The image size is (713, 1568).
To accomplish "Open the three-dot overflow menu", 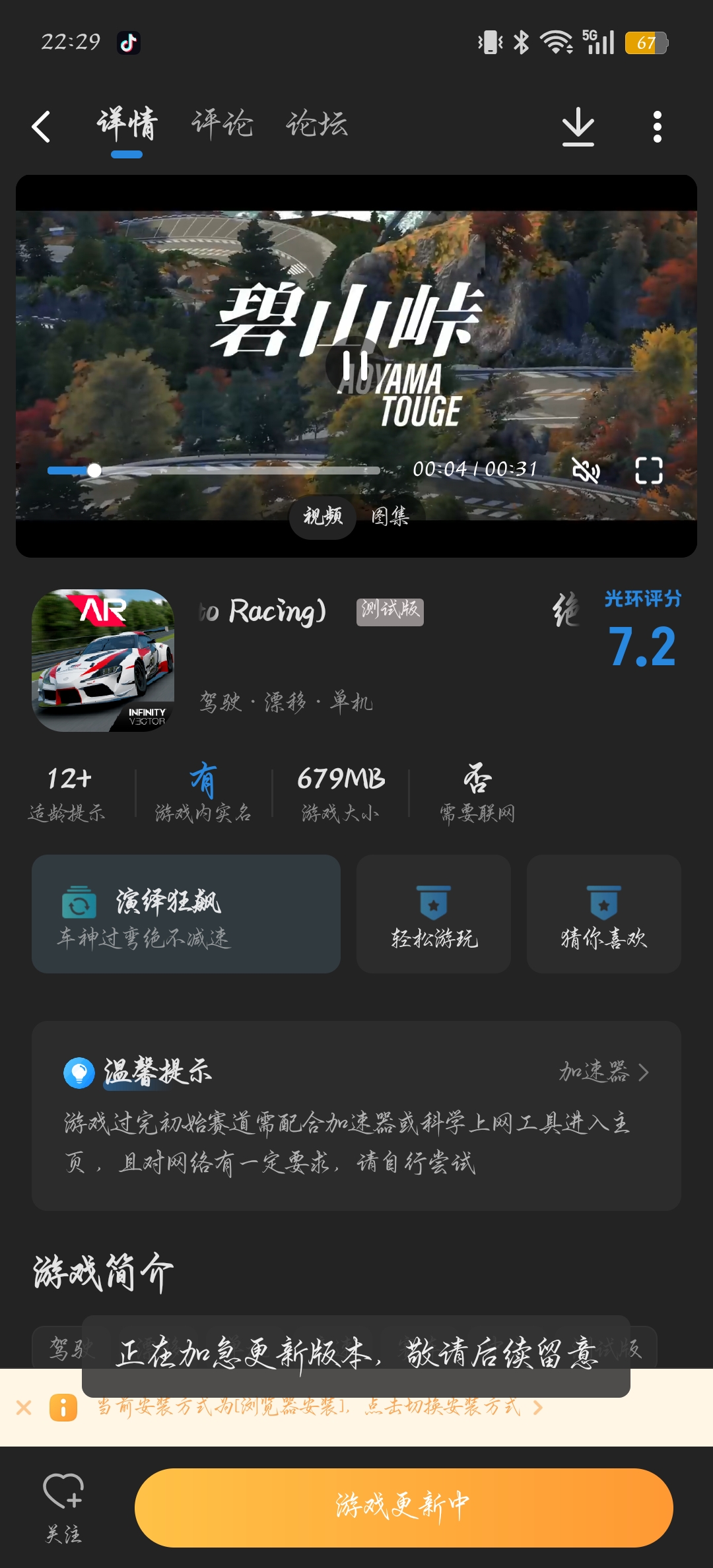I will (657, 126).
